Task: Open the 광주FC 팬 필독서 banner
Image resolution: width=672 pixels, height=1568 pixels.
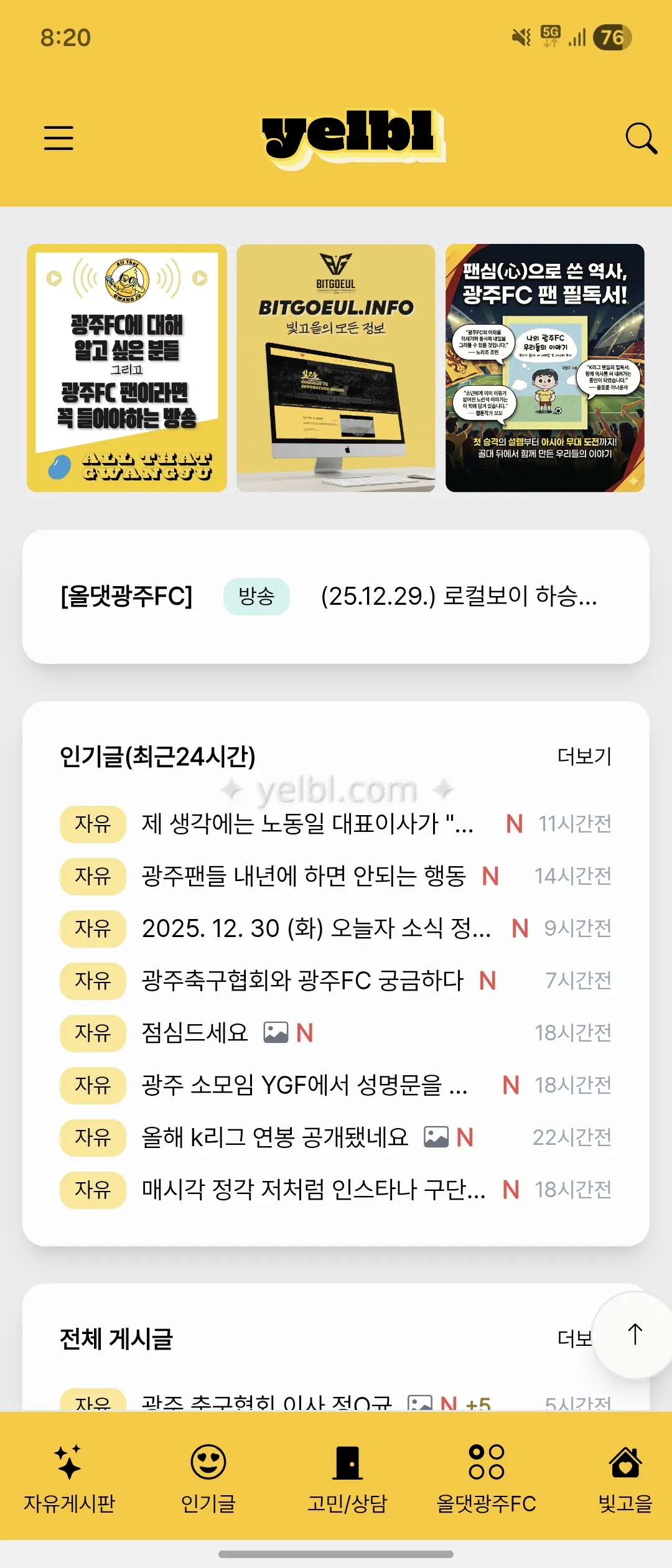Action: pos(545,369)
